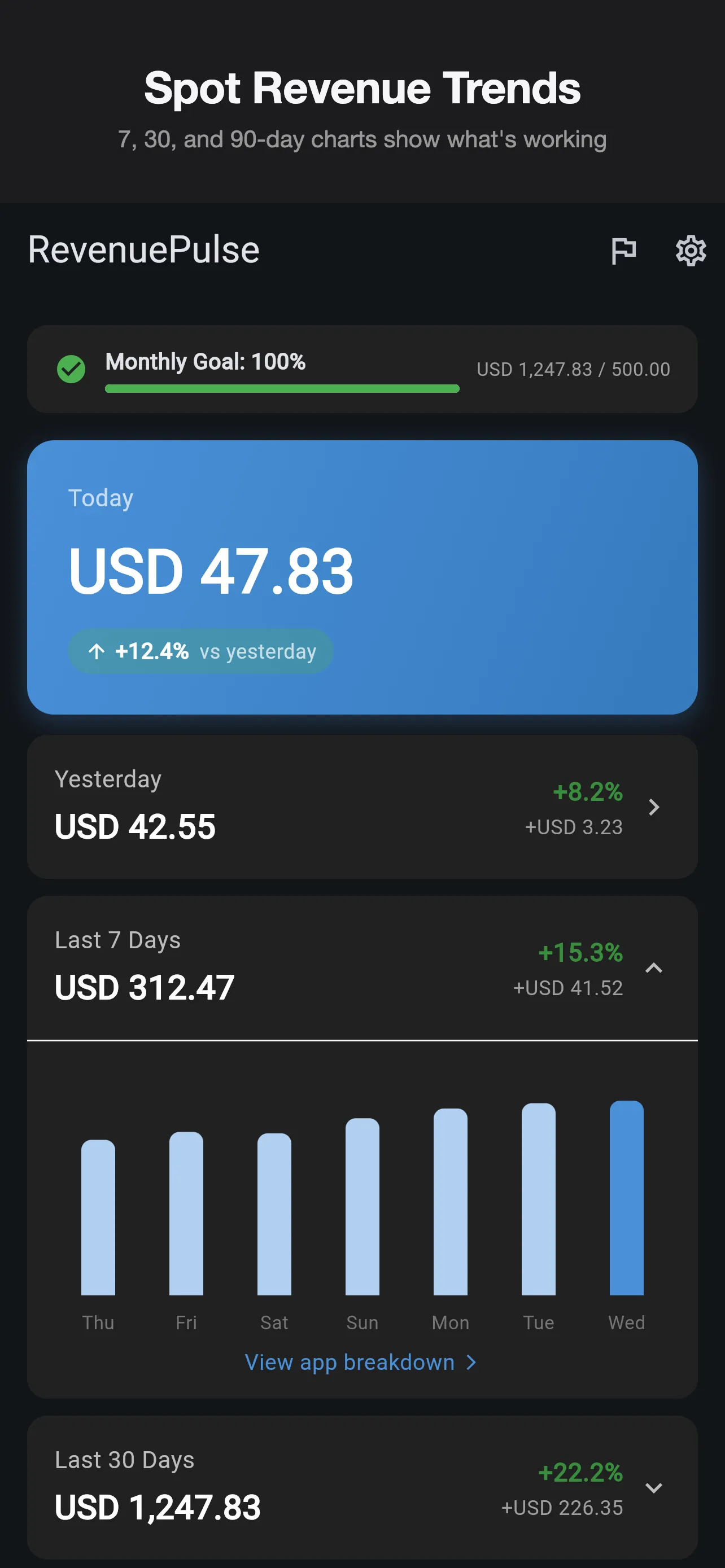Collapse the Last 7 Days chart
The image size is (725, 1568).
[x=654, y=969]
